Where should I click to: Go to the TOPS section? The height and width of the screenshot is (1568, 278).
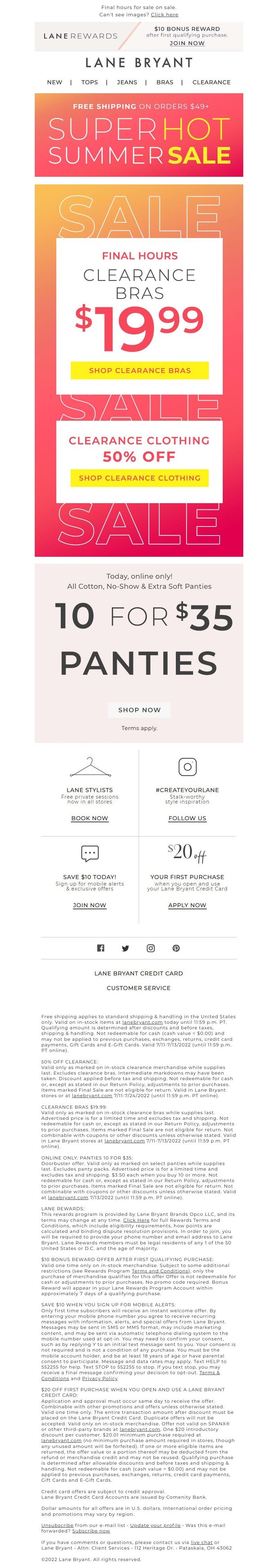coord(89,82)
